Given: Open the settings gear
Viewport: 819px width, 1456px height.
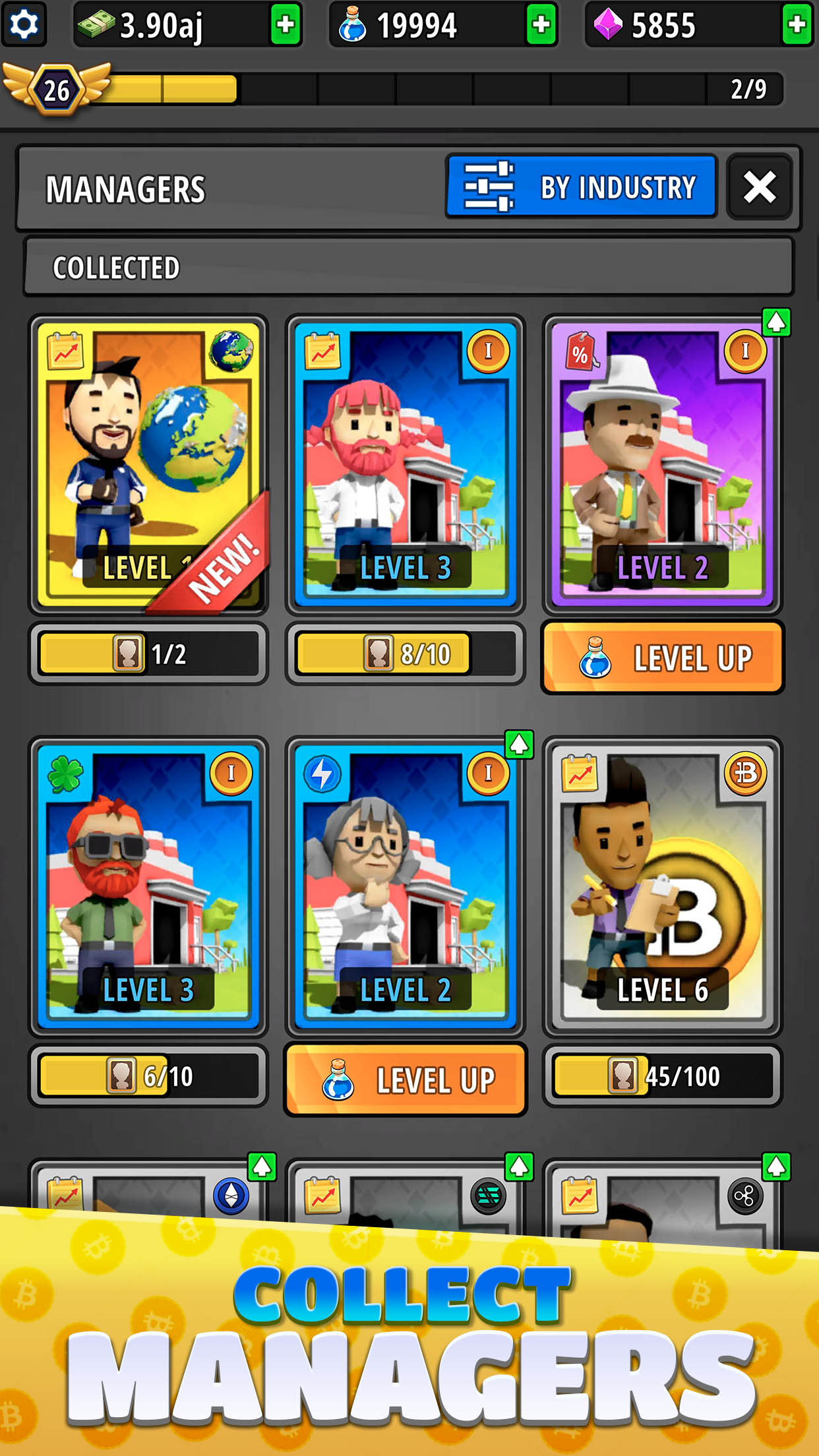Looking at the screenshot, I should [x=24, y=24].
